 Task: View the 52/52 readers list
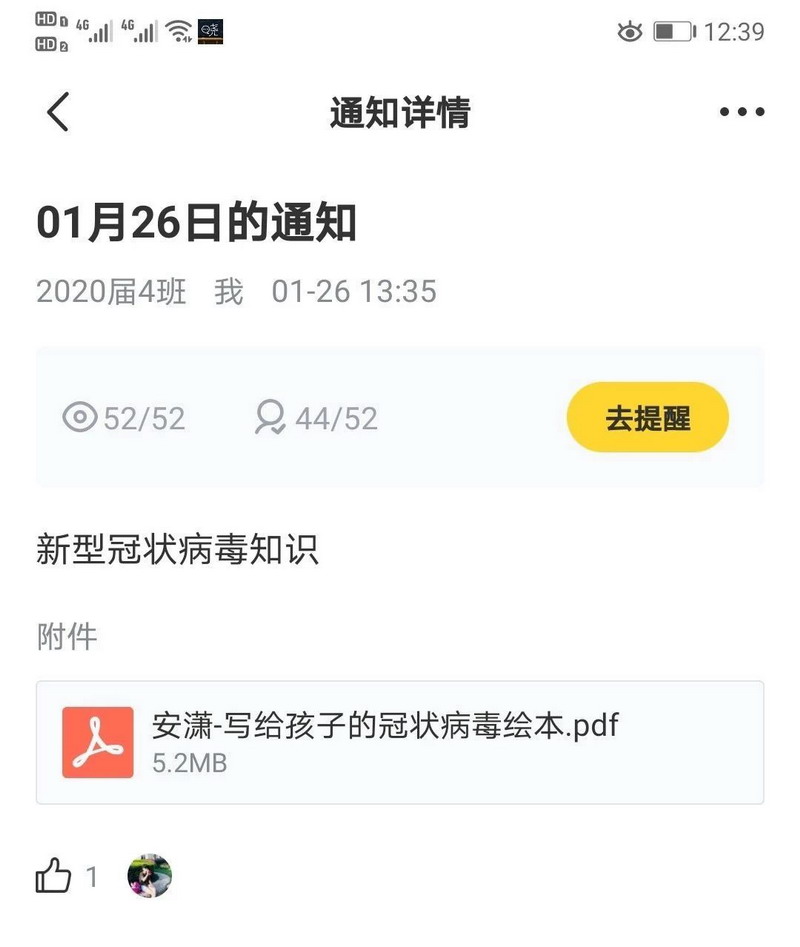(124, 418)
